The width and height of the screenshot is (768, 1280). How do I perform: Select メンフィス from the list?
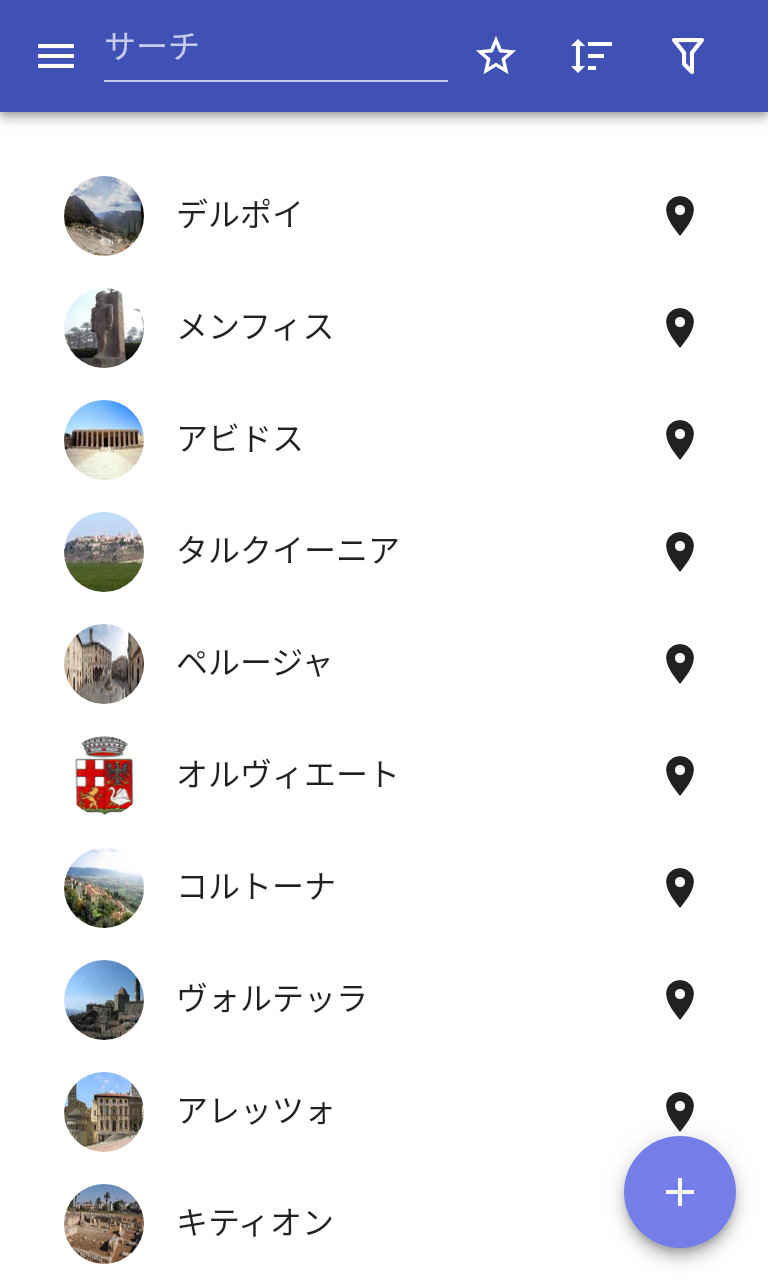(255, 327)
